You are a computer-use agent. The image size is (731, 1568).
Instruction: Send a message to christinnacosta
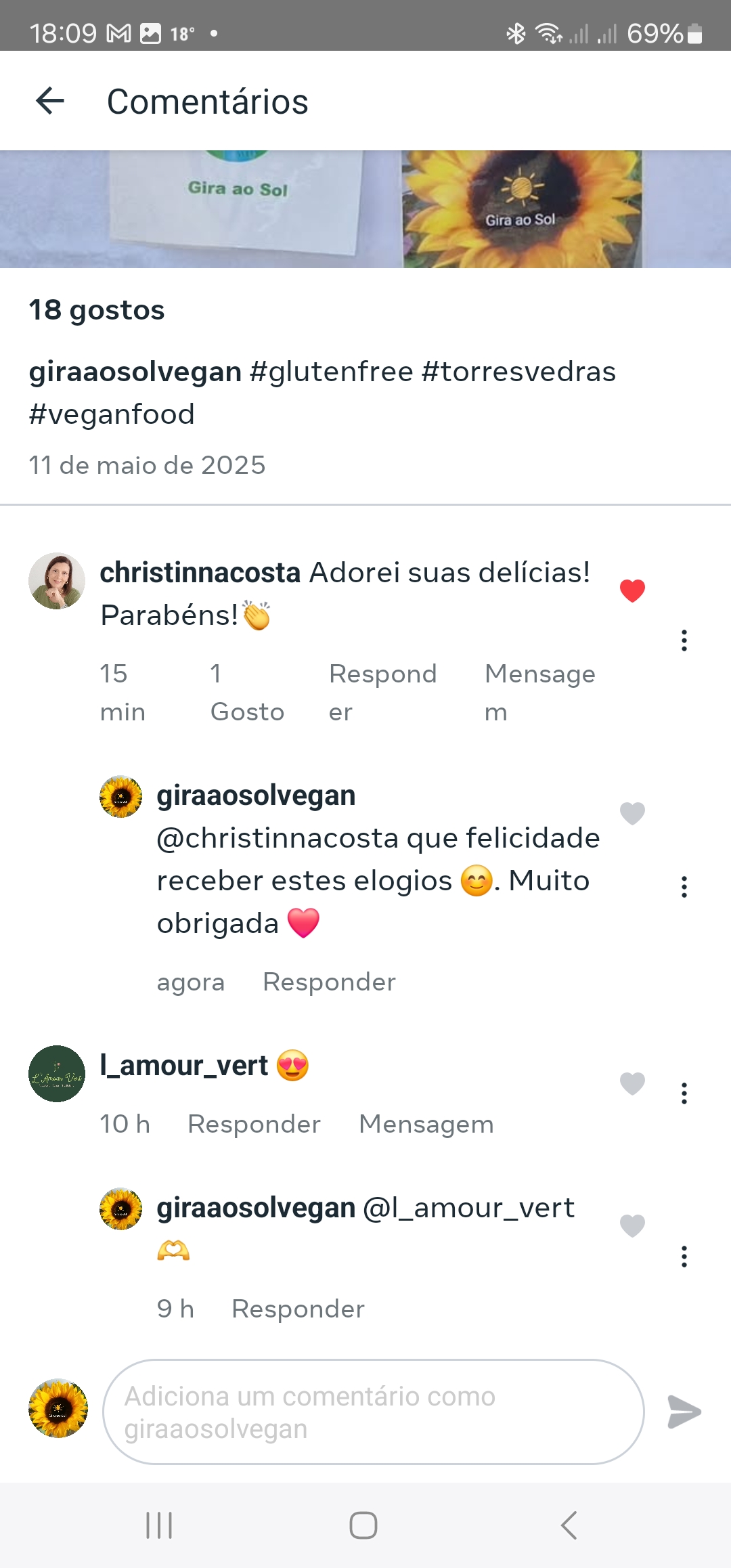[540, 693]
